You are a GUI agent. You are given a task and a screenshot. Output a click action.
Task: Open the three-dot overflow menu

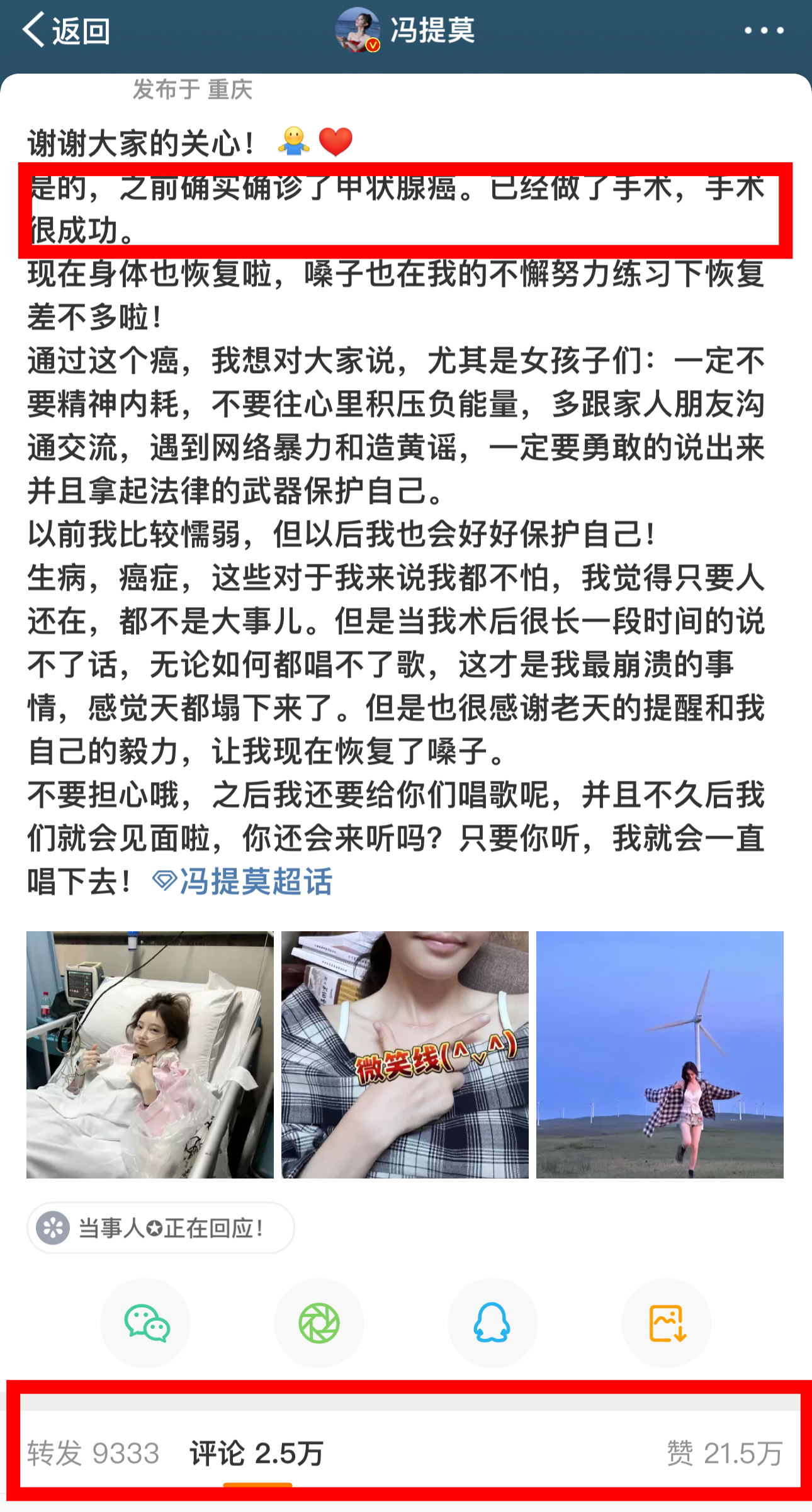pos(764,30)
